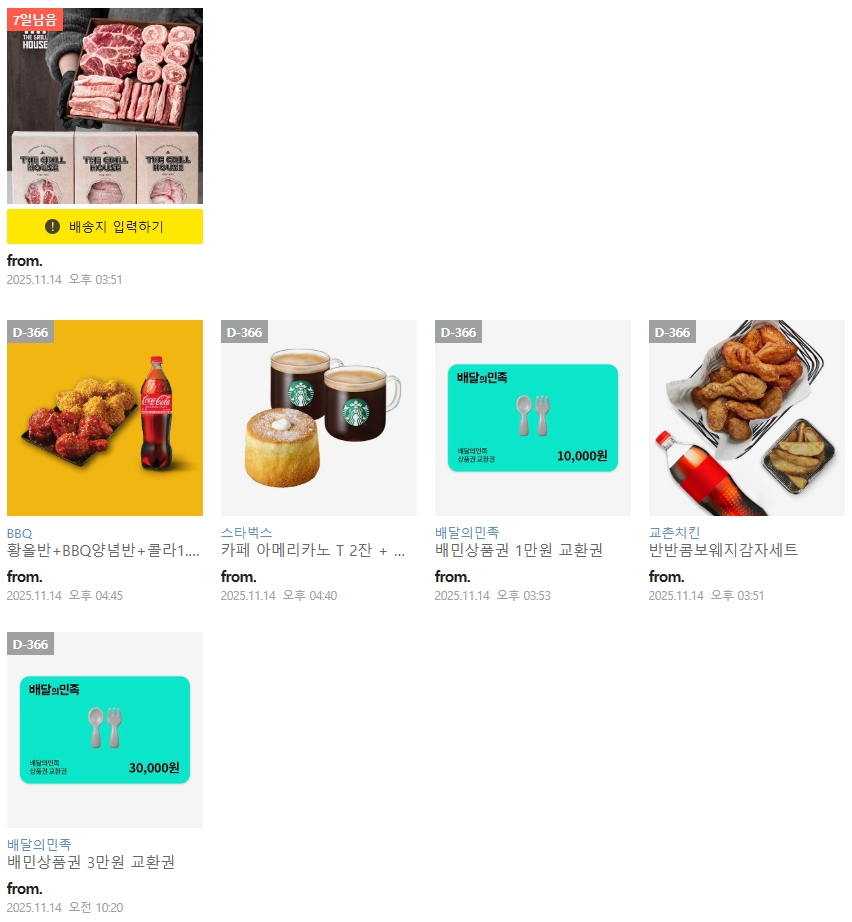Image resolution: width=852 pixels, height=922 pixels.
Task: Open 배민상품권 3만원 교환권
Action: [x=105, y=730]
